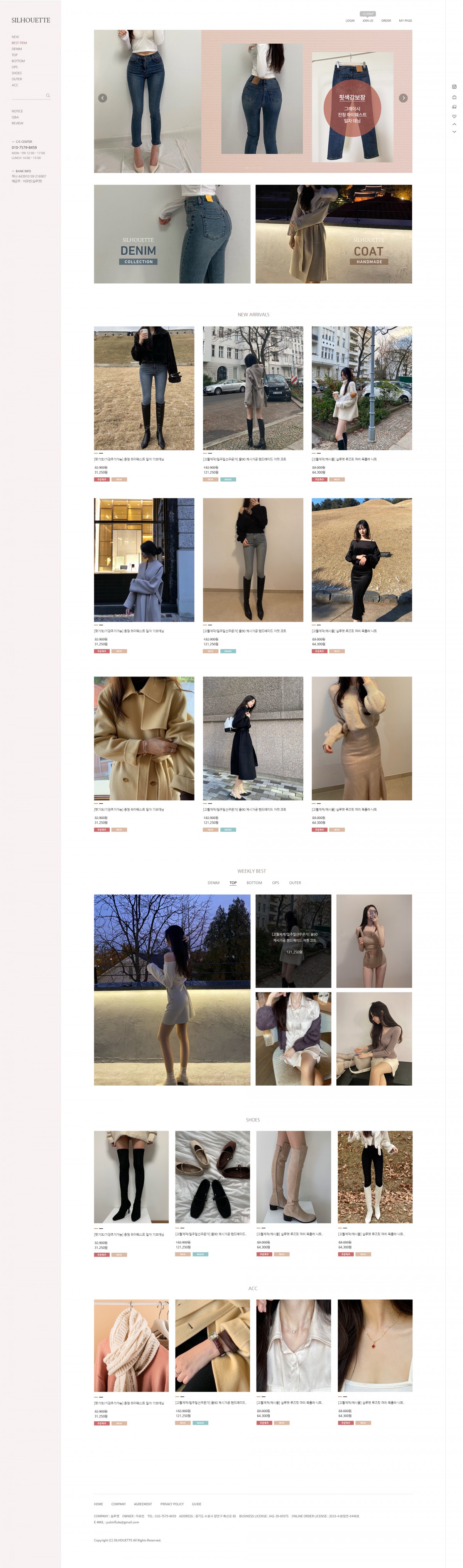Open the BEST ITEM category in the sidebar

[x=19, y=43]
